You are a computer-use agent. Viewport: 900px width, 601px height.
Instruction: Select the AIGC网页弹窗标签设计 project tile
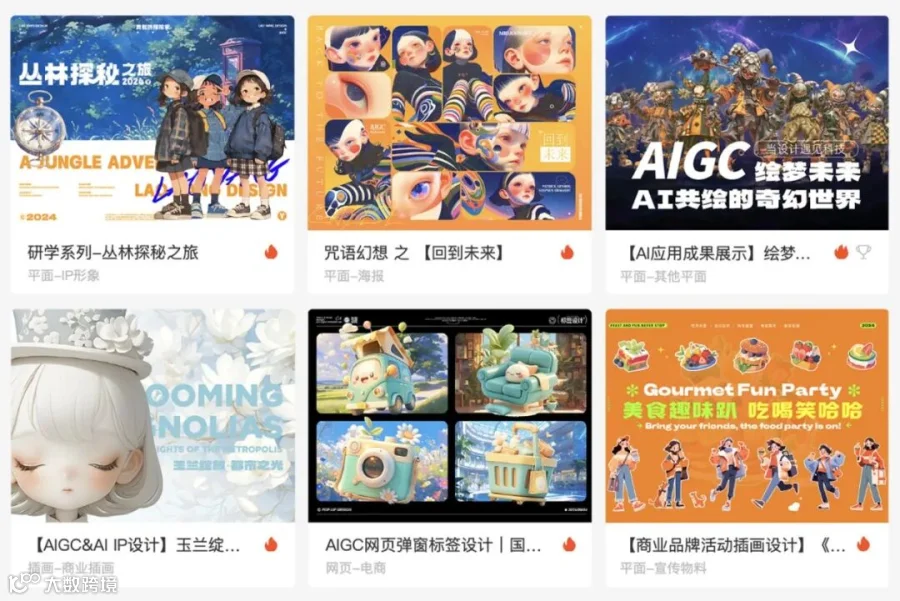(x=449, y=447)
